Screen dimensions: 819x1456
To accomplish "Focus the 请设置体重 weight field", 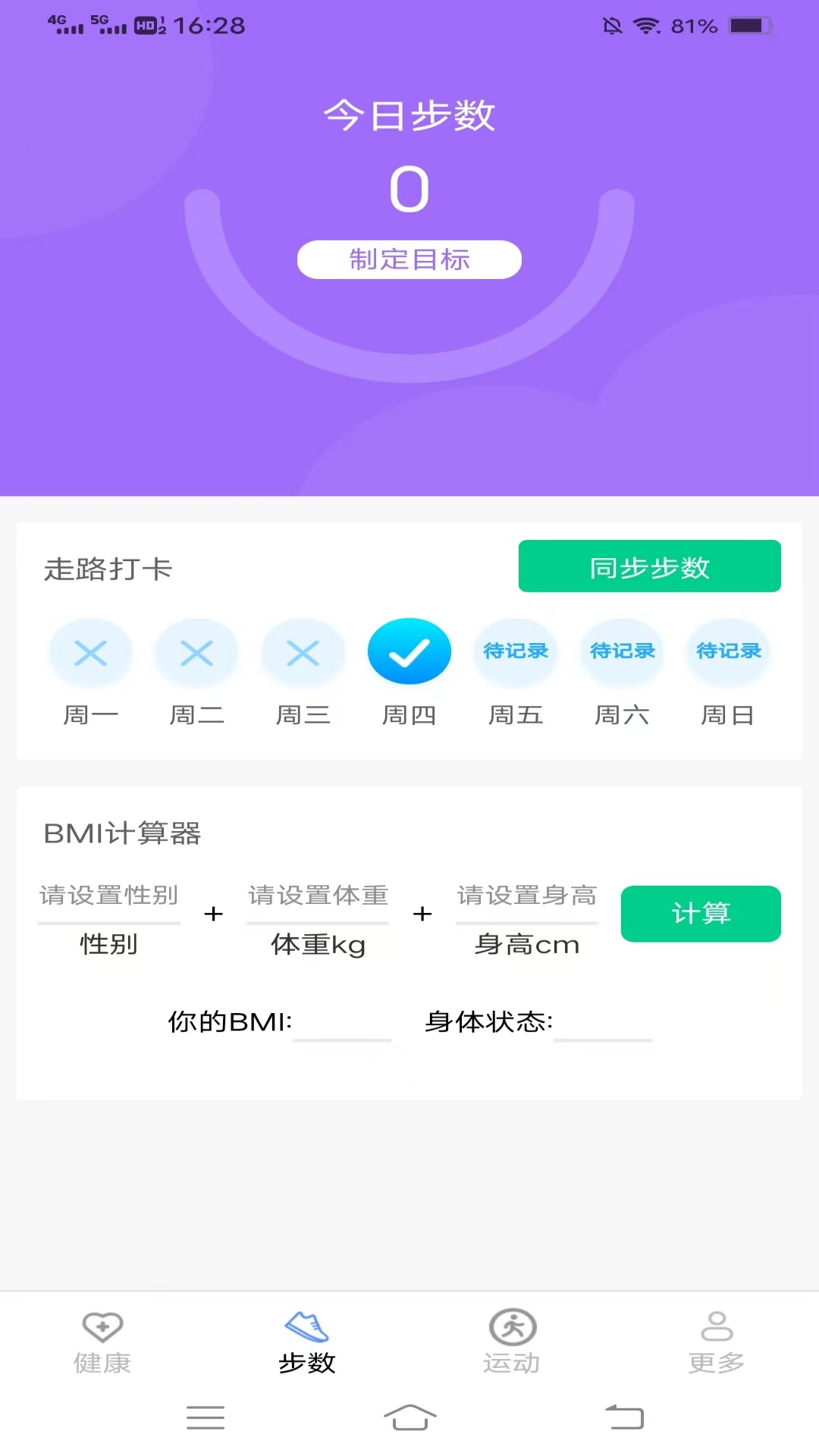I will click(318, 896).
